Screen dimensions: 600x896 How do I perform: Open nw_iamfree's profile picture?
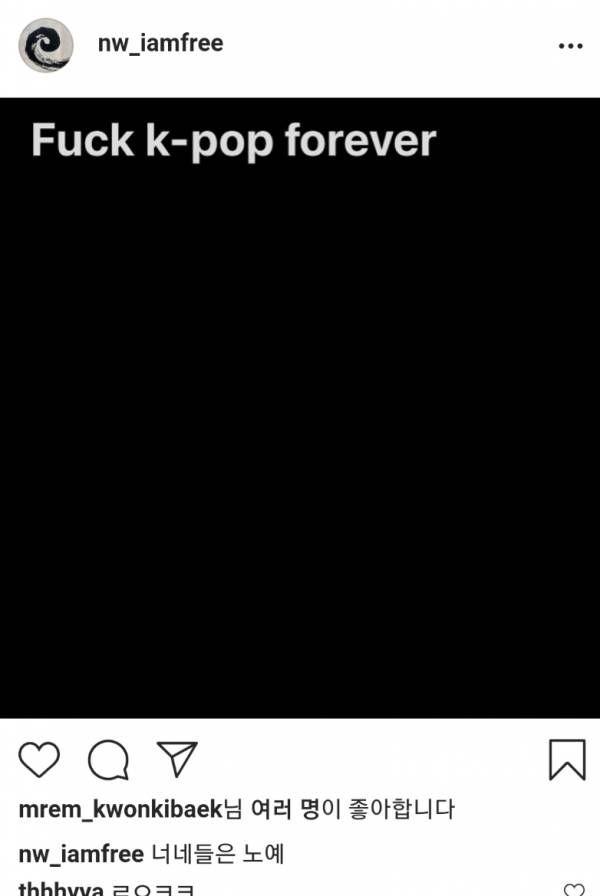(46, 45)
